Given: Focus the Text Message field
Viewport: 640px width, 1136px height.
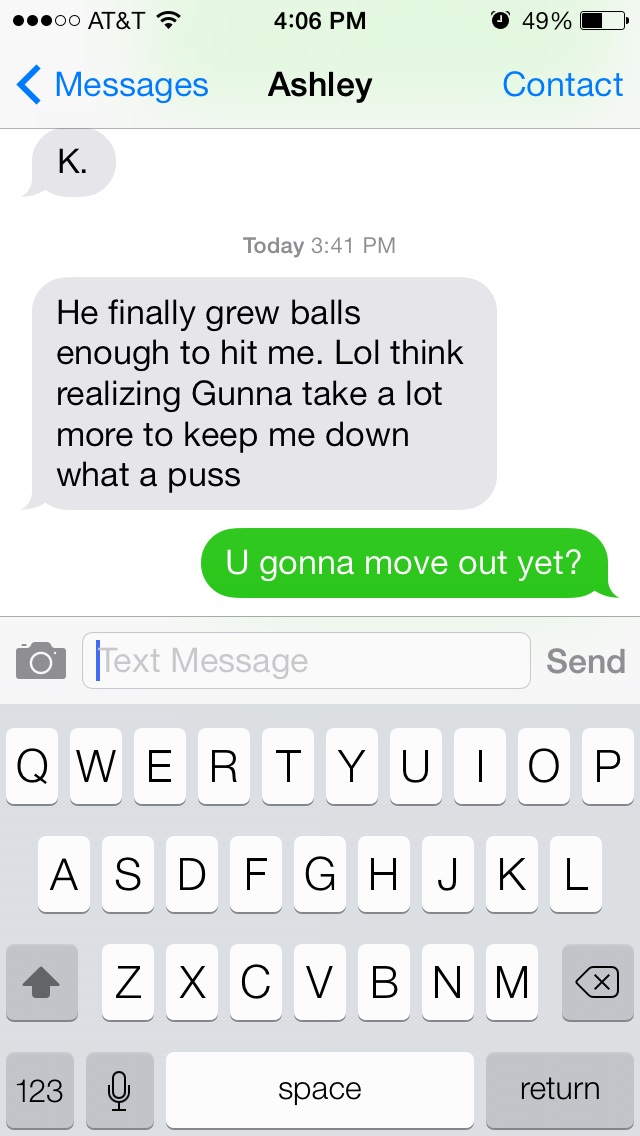Looking at the screenshot, I should coord(306,661).
